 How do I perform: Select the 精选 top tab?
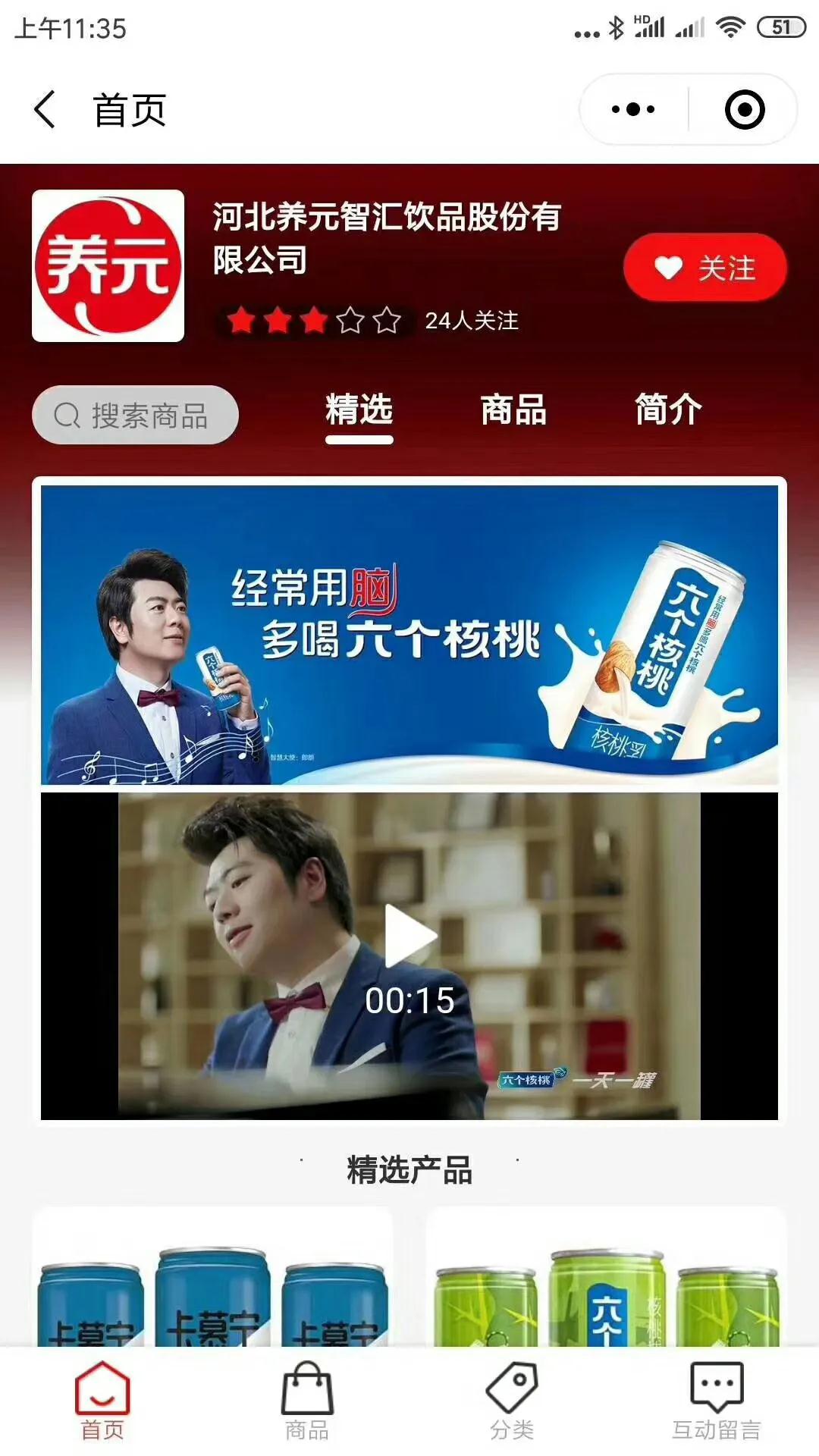coord(359,411)
